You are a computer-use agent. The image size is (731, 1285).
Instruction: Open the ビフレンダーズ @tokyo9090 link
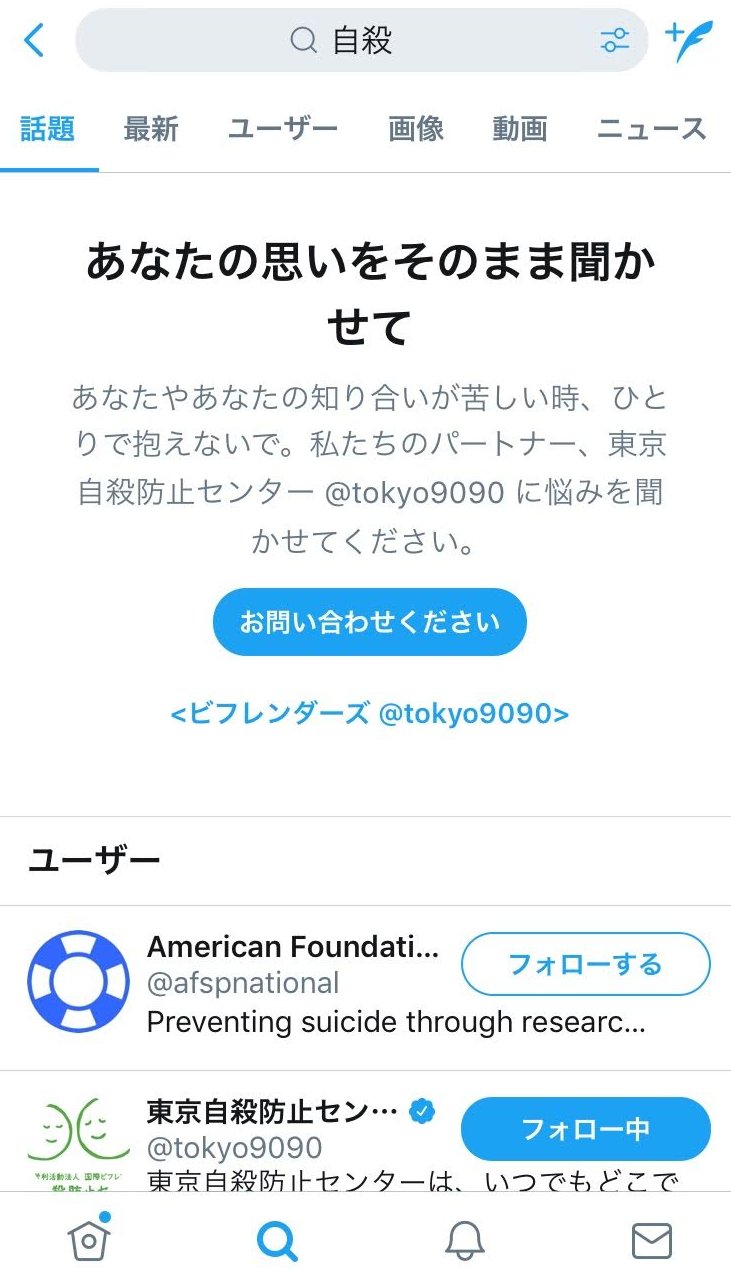(369, 713)
